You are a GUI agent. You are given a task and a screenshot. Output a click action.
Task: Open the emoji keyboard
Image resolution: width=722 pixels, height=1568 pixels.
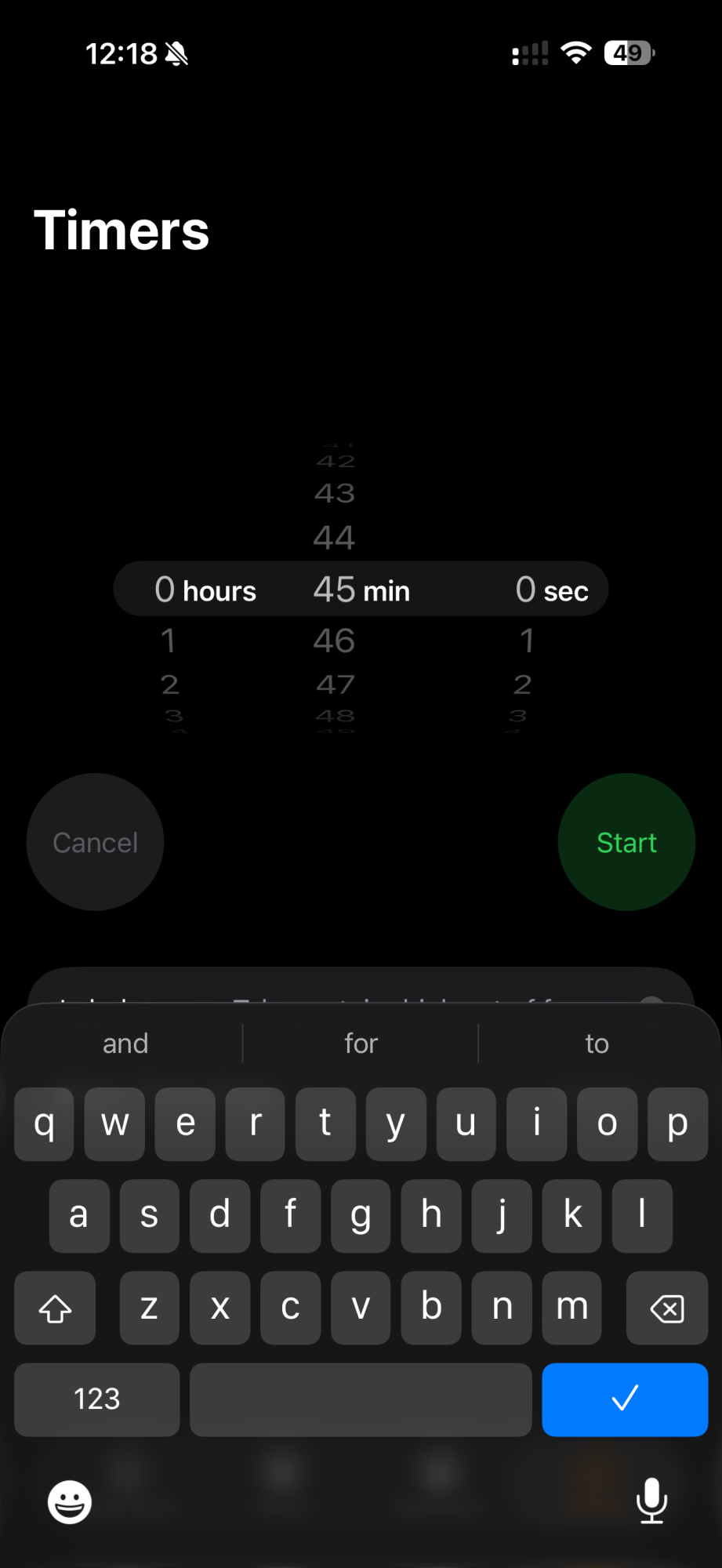pos(70,1501)
